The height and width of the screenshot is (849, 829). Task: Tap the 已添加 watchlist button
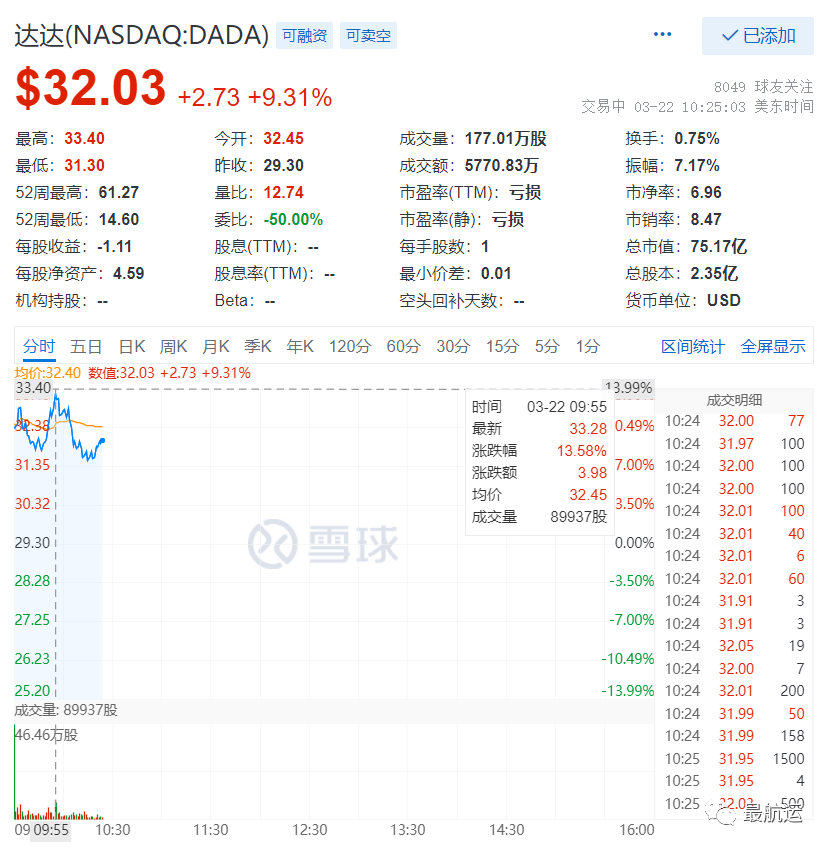tap(759, 36)
